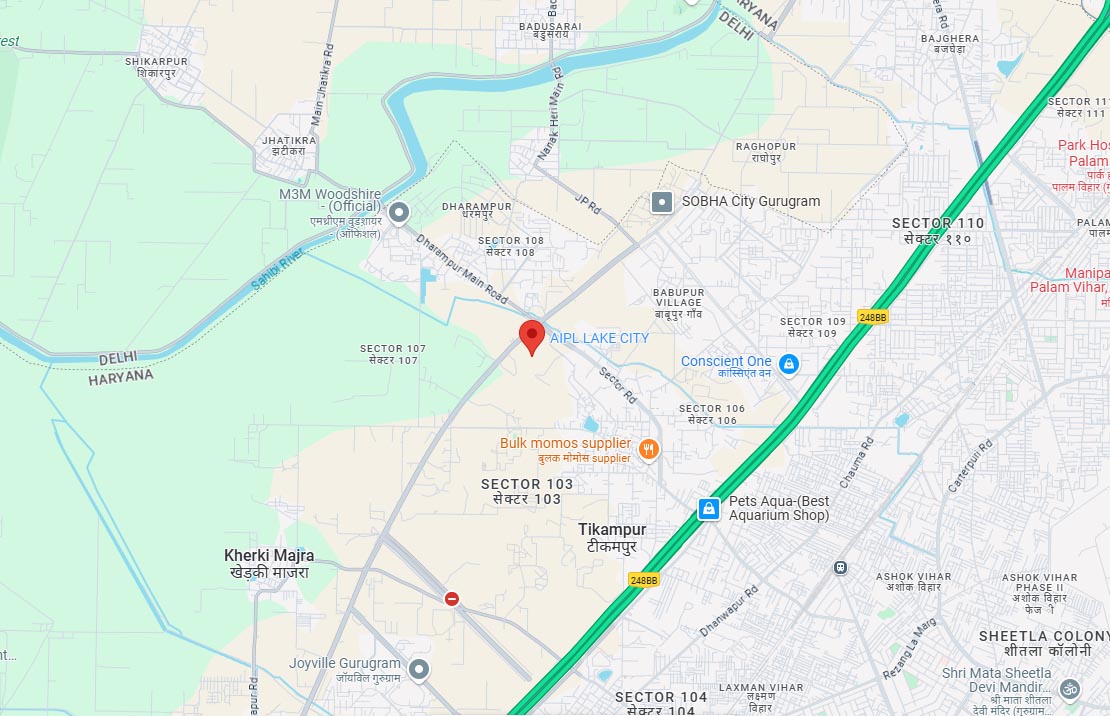Viewport: 1110px width, 716px height.
Task: Select the M3M Woodshire place marker
Action: (399, 212)
